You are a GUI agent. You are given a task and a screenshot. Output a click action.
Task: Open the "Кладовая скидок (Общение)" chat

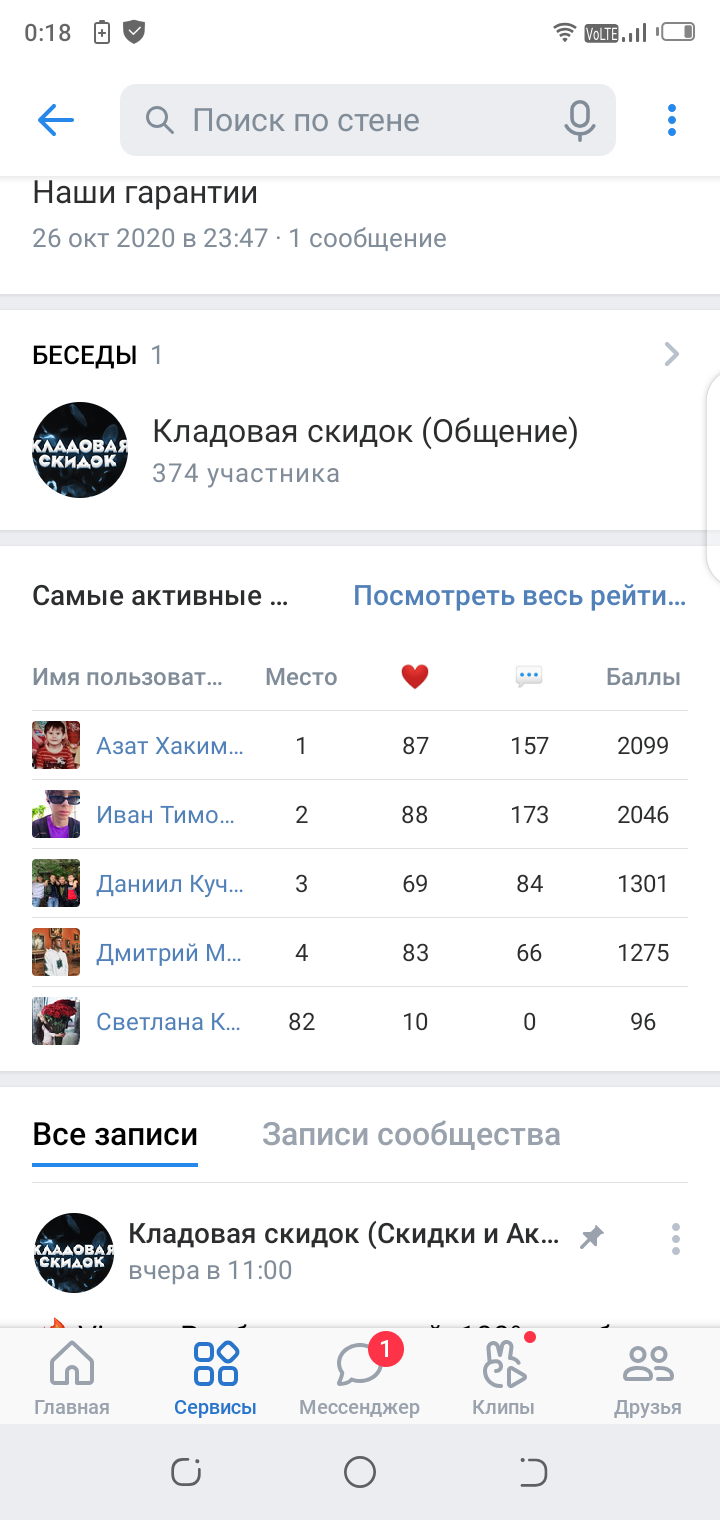pos(360,449)
